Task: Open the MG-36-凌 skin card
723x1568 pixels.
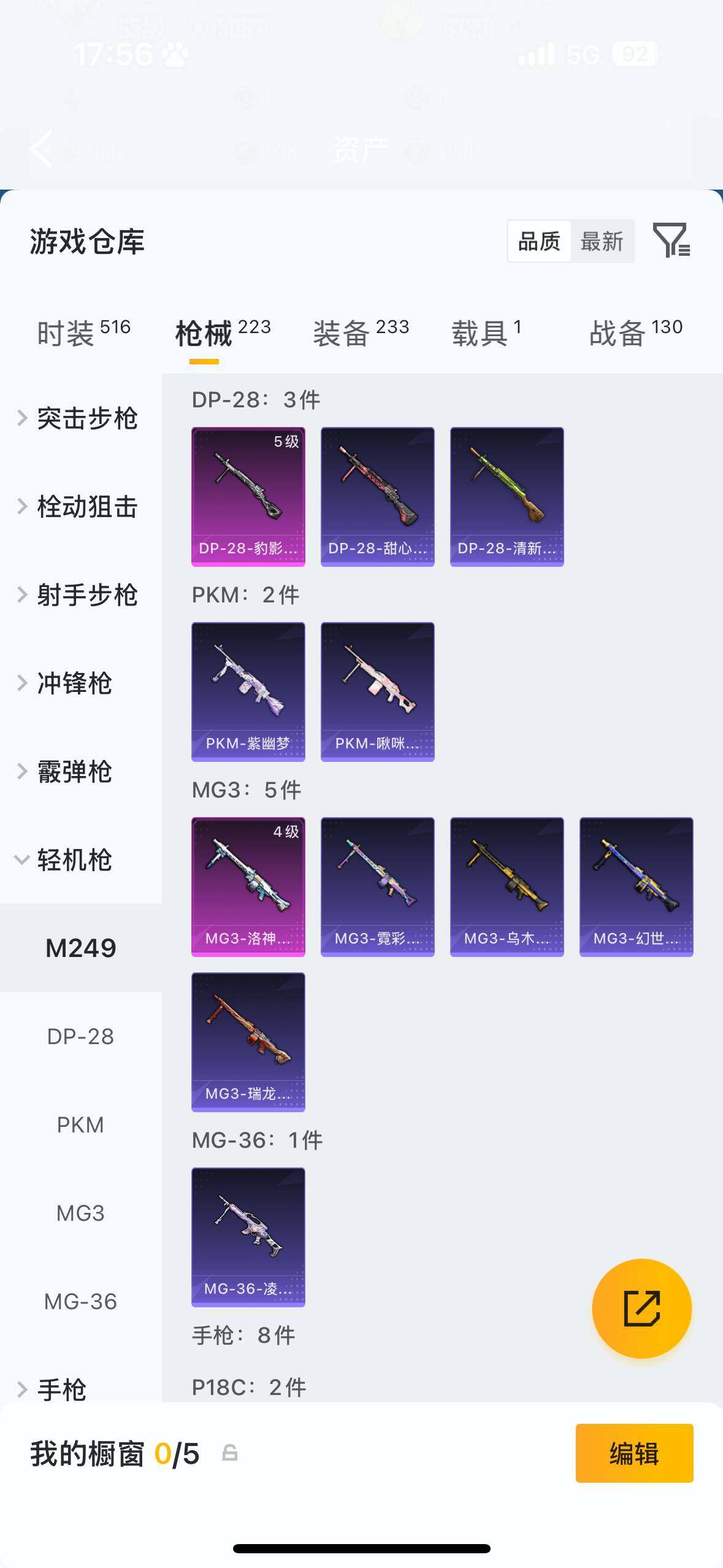Action: (x=248, y=1237)
